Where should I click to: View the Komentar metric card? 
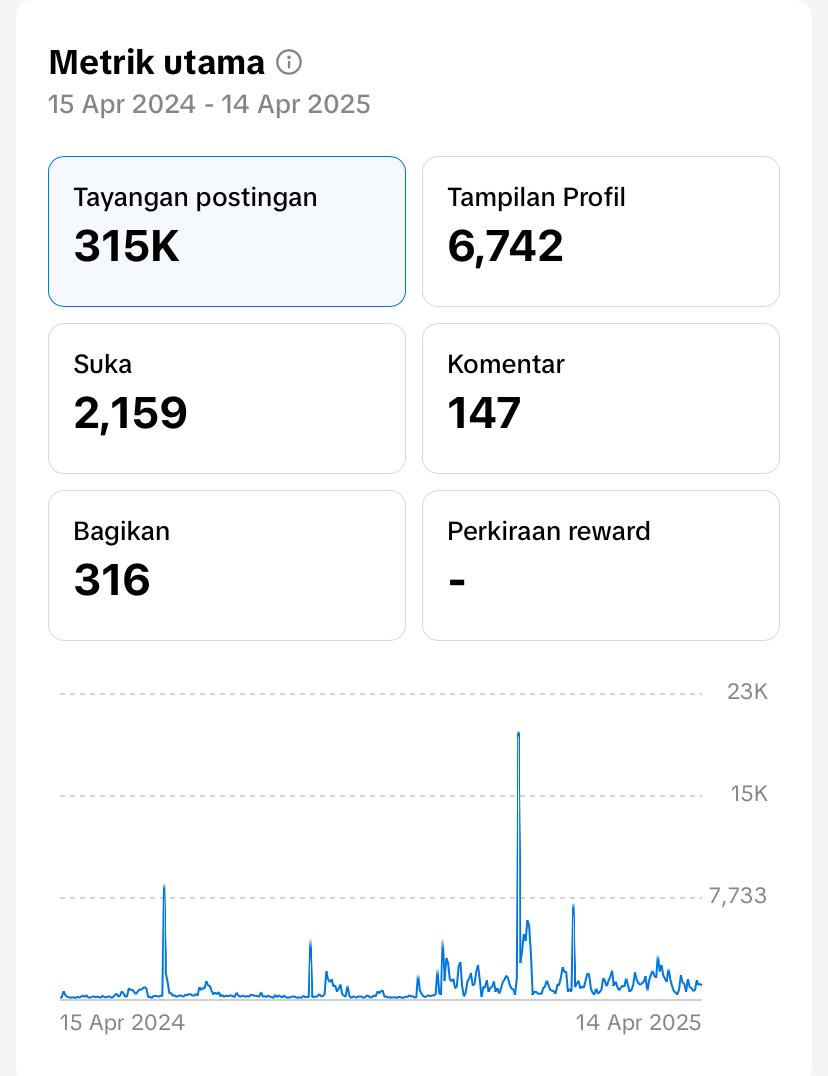point(600,398)
